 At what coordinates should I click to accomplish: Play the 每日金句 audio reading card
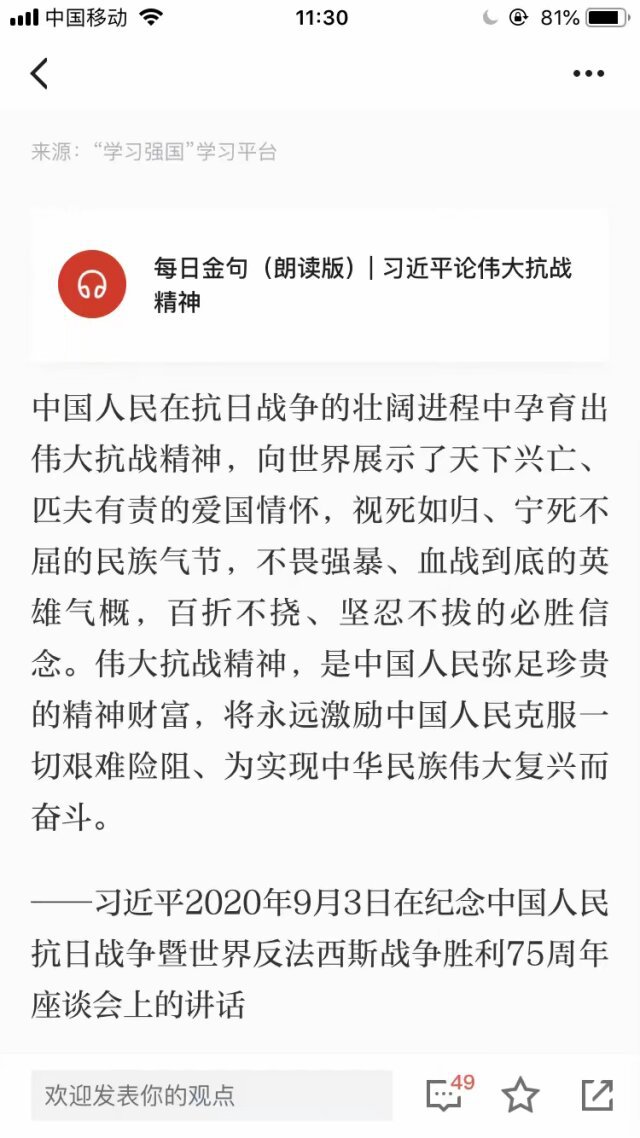[93, 284]
